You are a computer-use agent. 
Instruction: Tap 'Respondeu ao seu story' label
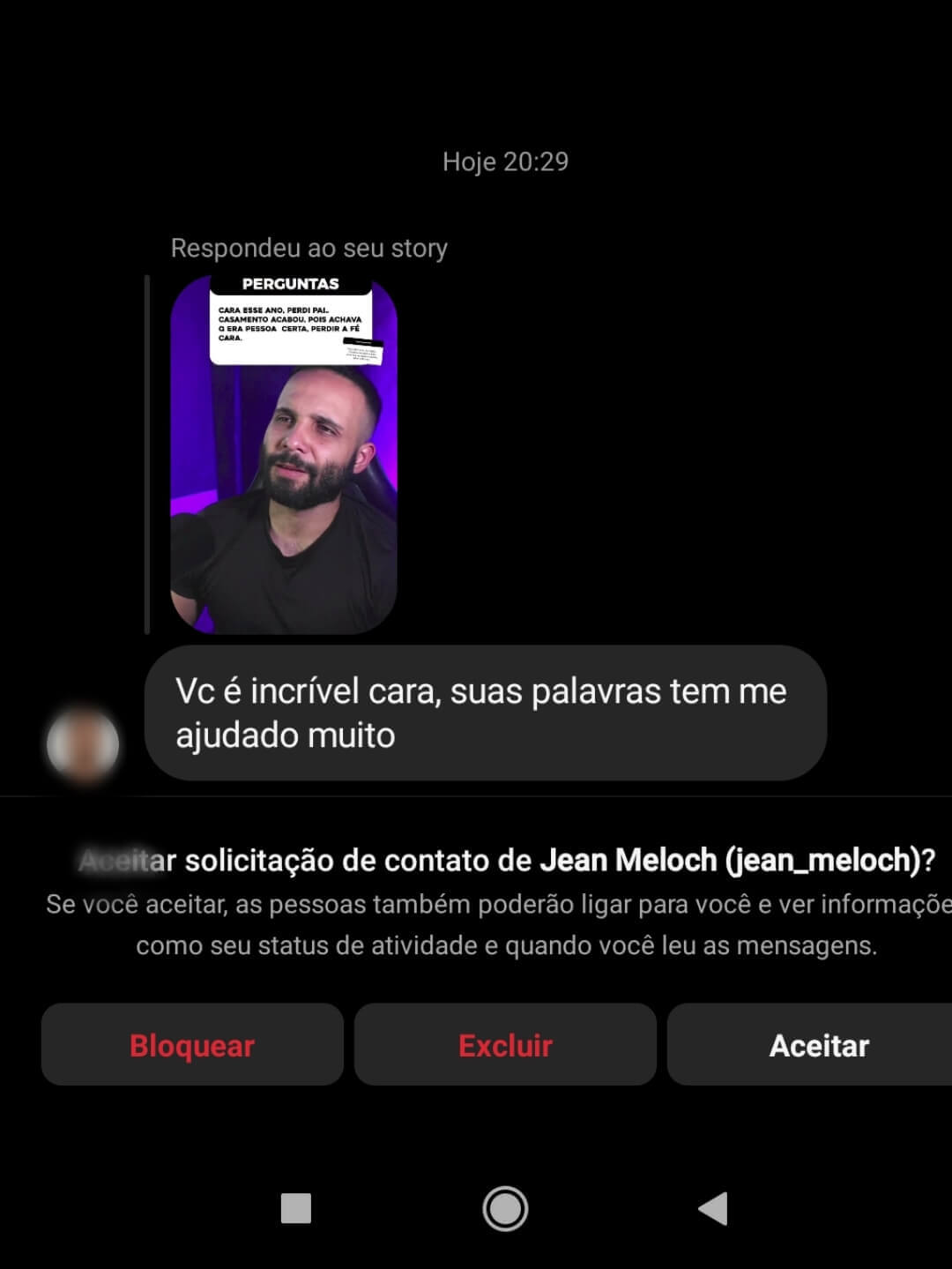click(309, 249)
